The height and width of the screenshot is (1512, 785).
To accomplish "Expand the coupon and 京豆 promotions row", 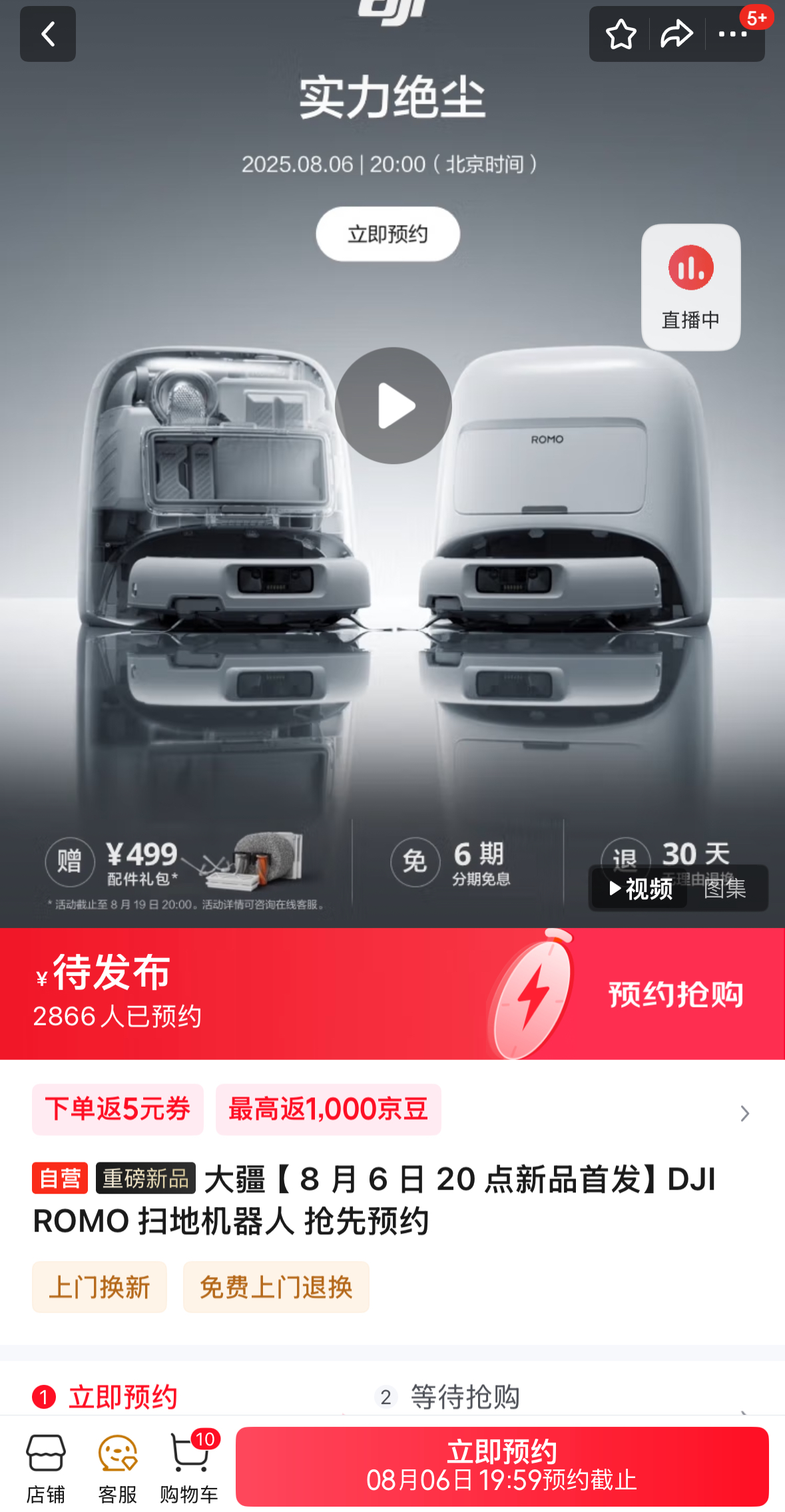I will pos(744,1113).
